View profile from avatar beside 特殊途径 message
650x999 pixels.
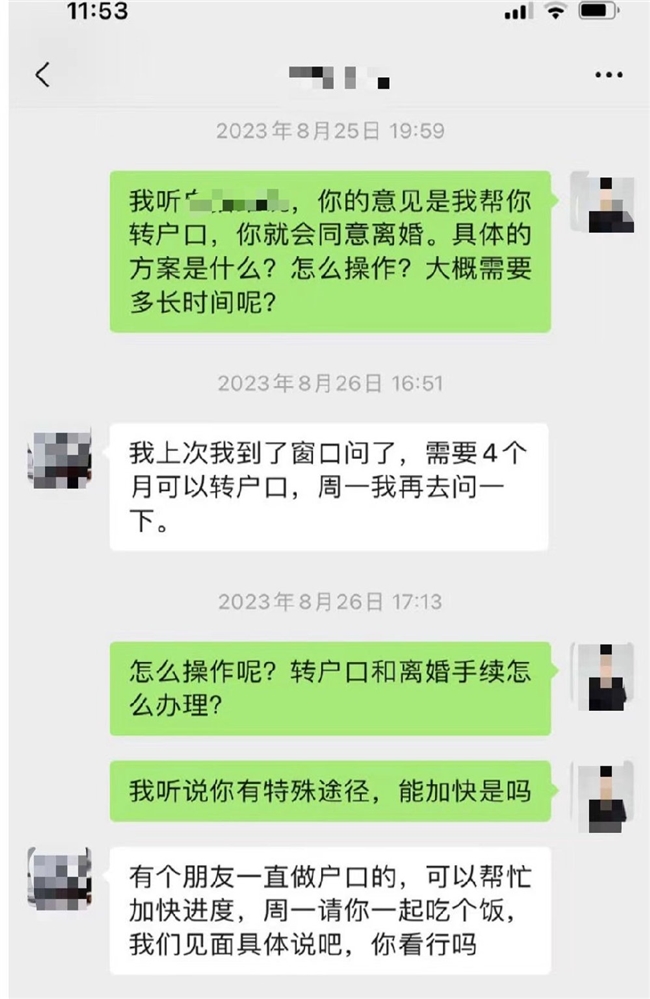pyautogui.click(x=603, y=796)
